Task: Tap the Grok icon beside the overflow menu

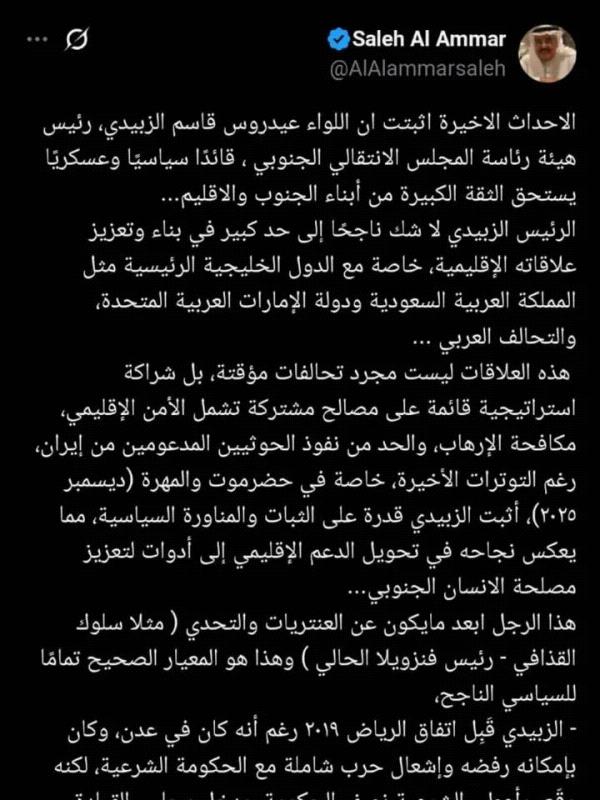Action: 77,40
